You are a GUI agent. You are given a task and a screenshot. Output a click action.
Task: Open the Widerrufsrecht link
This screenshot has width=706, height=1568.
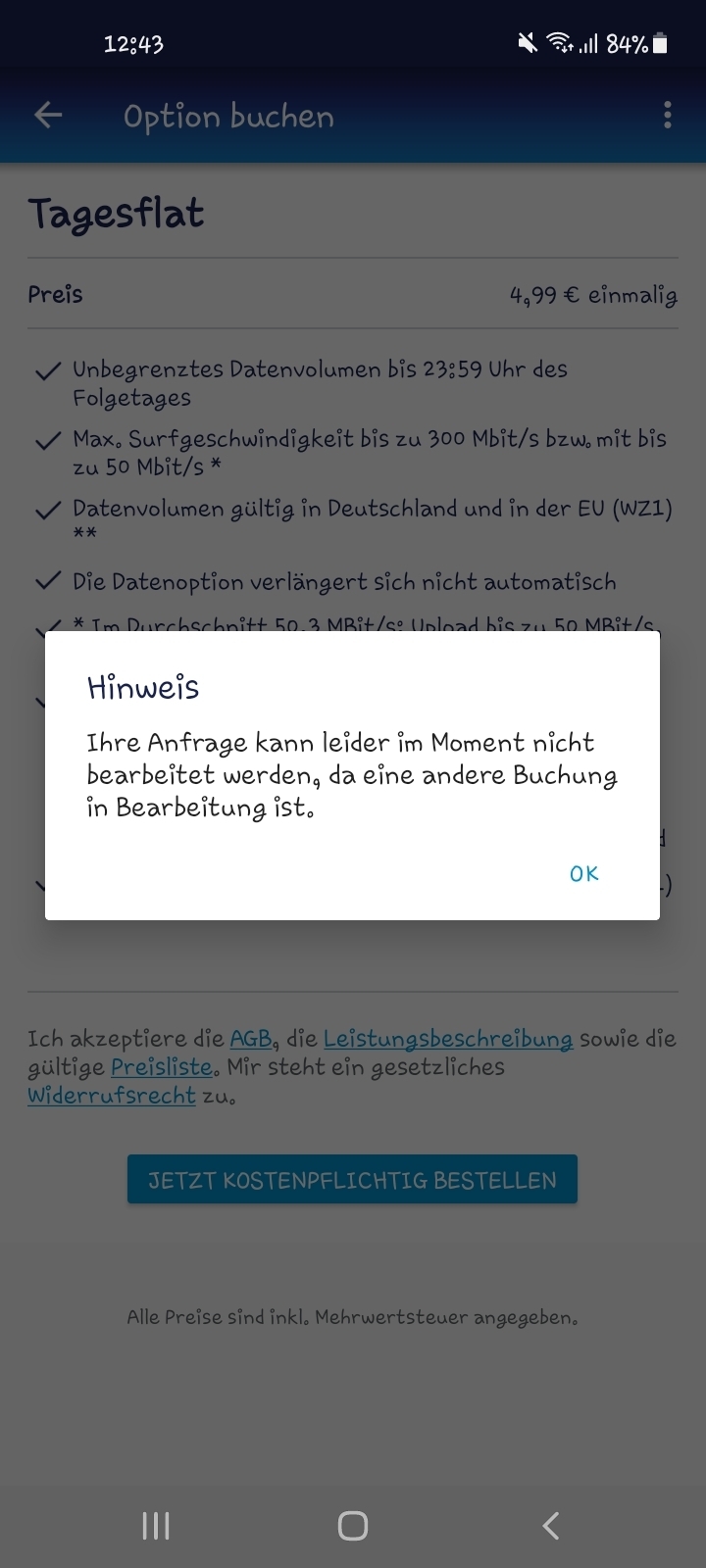click(111, 1096)
